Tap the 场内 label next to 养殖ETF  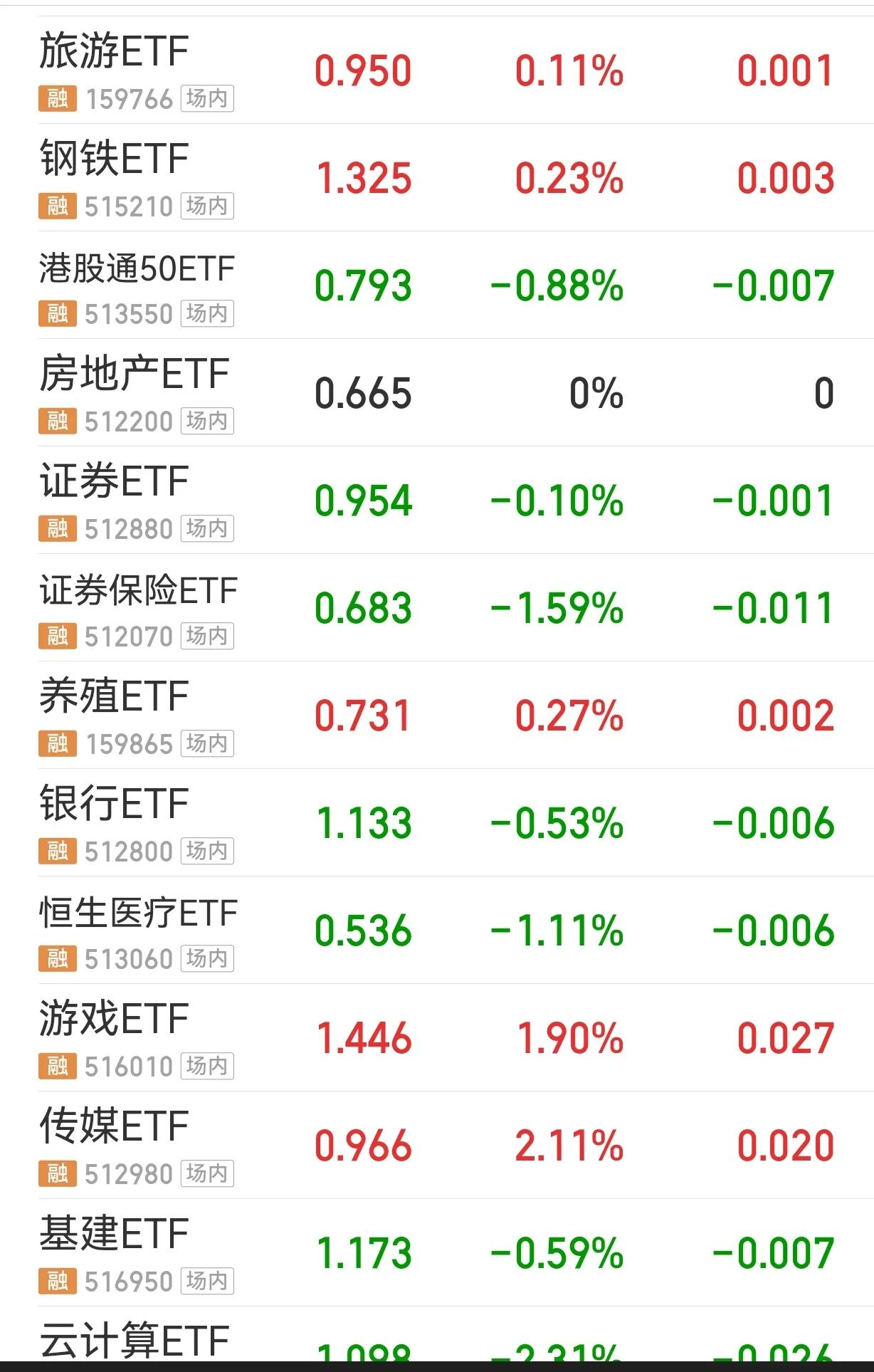(207, 744)
